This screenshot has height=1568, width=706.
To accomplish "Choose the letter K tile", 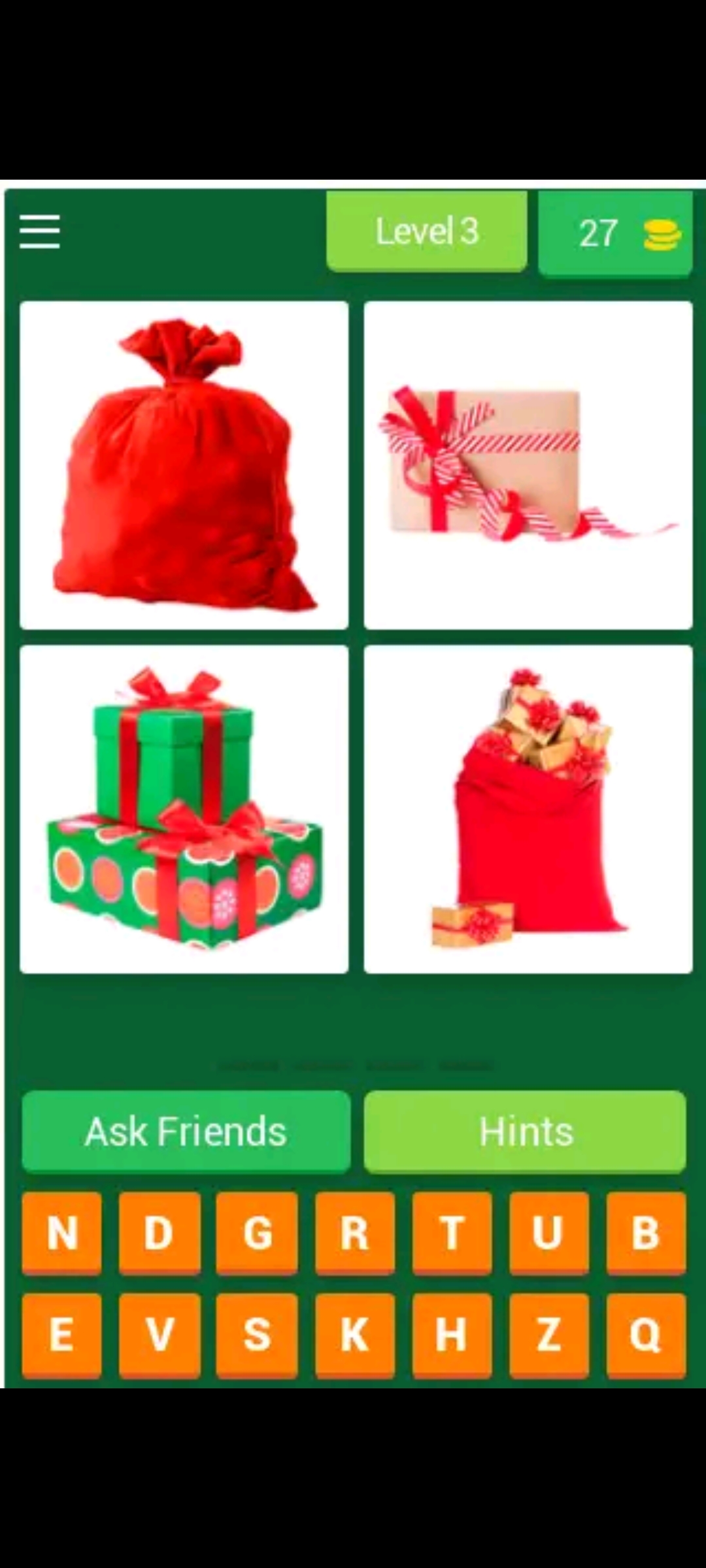I will (x=355, y=1334).
